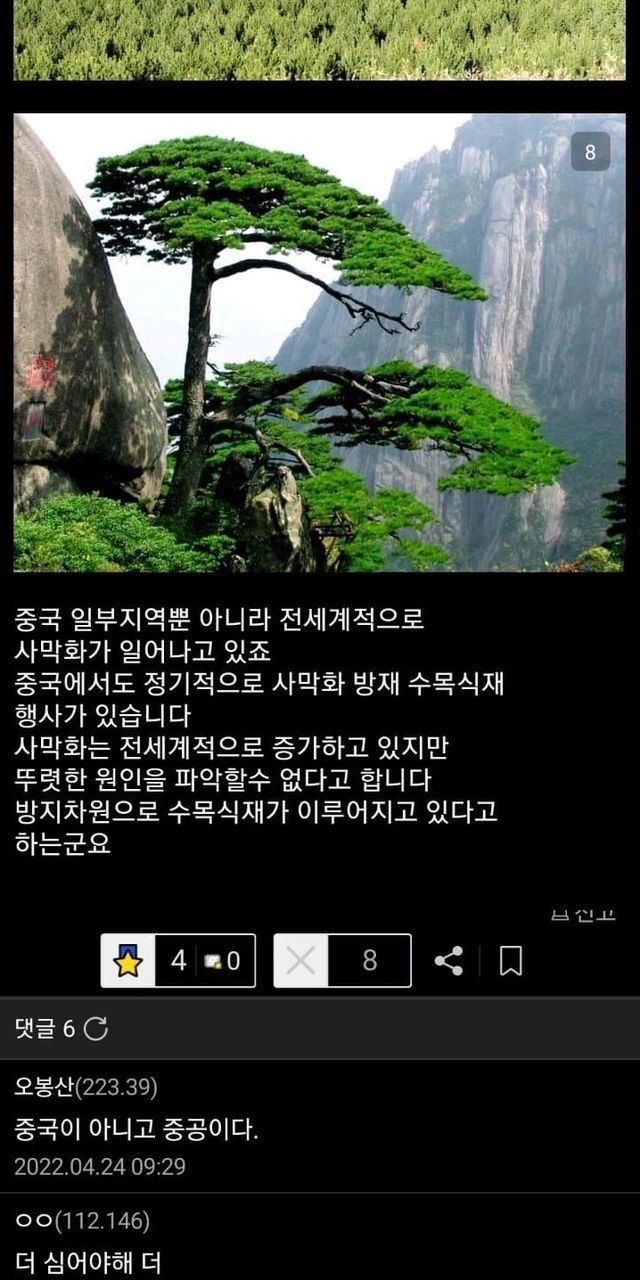This screenshot has width=640, height=1280.
Task: Bookmark this post
Action: (x=510, y=961)
